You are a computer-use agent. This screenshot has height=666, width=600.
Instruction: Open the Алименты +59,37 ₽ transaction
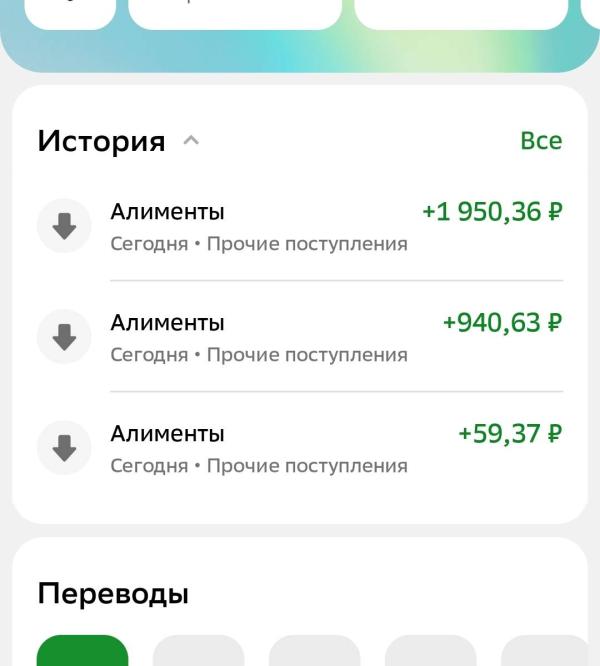(x=300, y=448)
